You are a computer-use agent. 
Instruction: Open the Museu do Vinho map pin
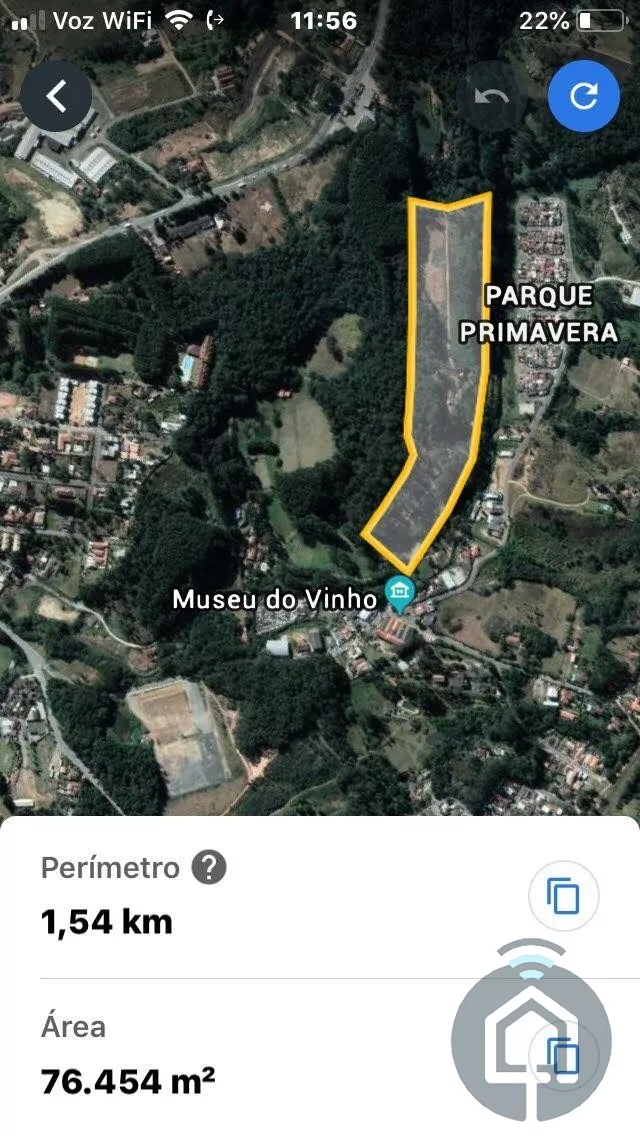[x=401, y=594]
